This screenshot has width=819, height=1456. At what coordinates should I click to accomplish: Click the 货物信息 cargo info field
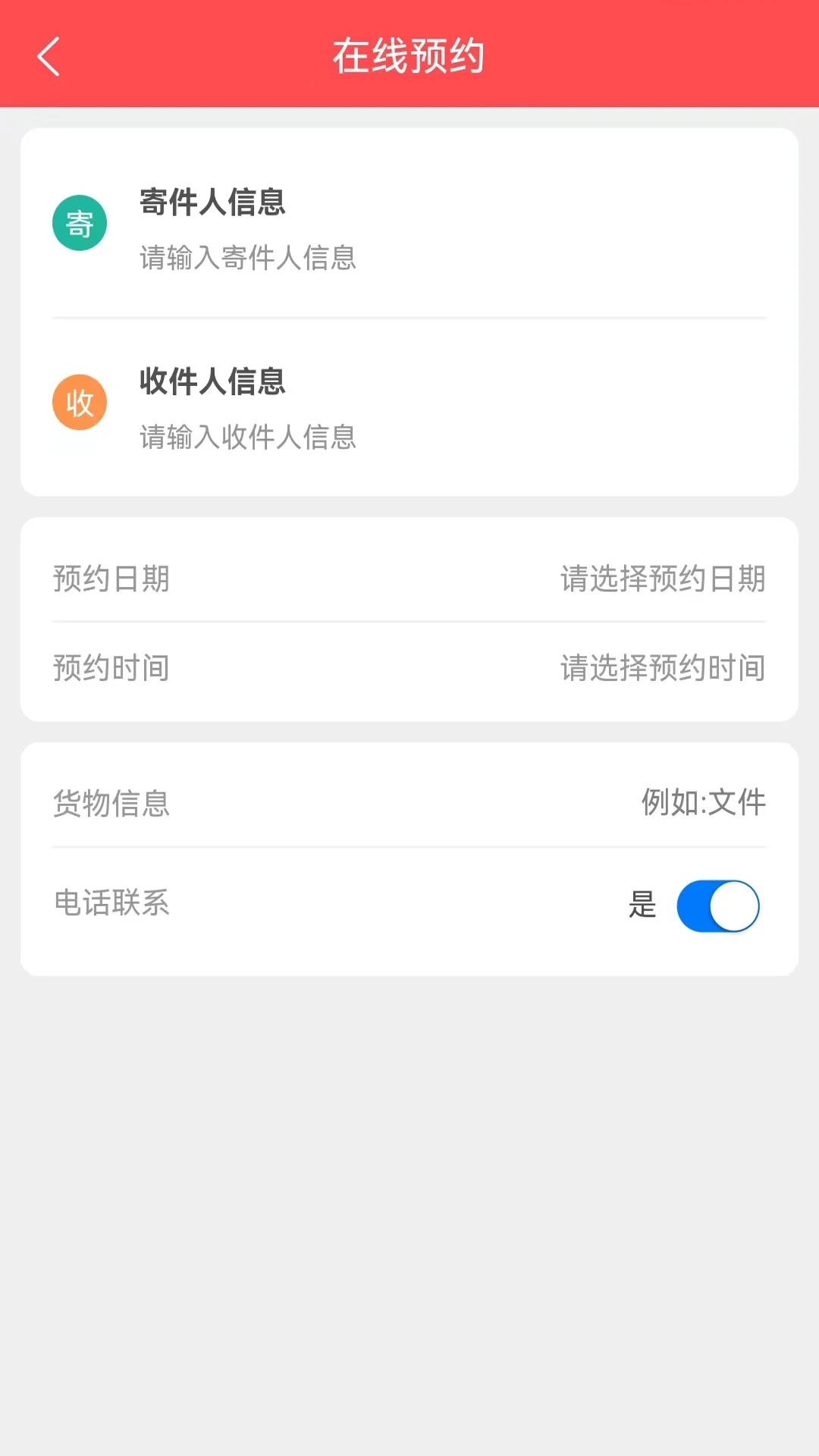tap(112, 804)
